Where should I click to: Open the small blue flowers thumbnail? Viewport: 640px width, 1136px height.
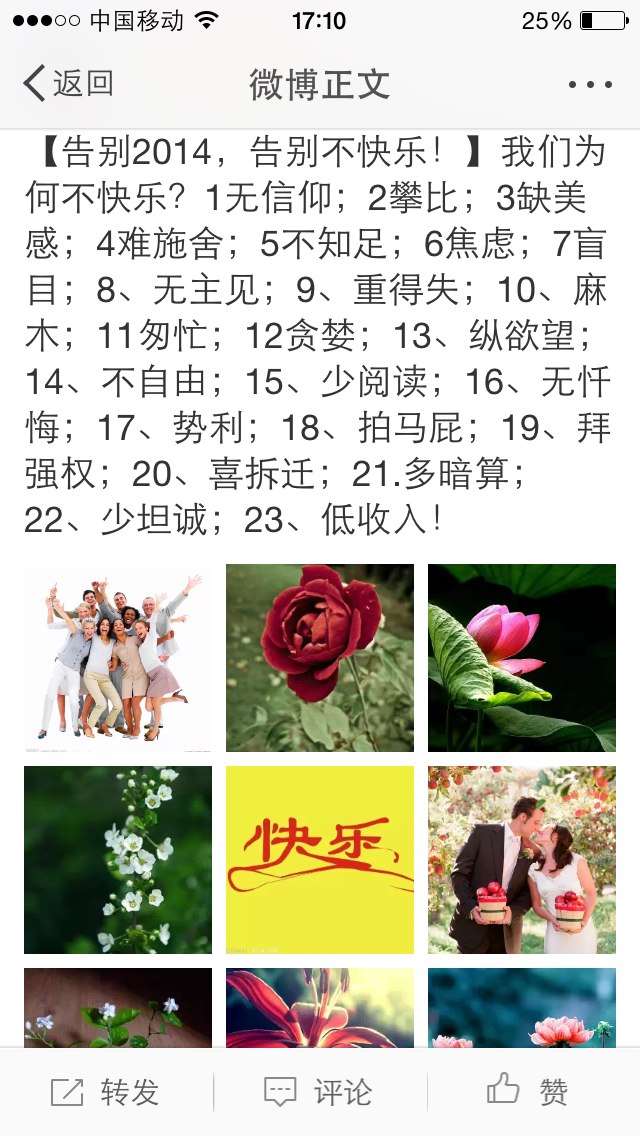118,1008
